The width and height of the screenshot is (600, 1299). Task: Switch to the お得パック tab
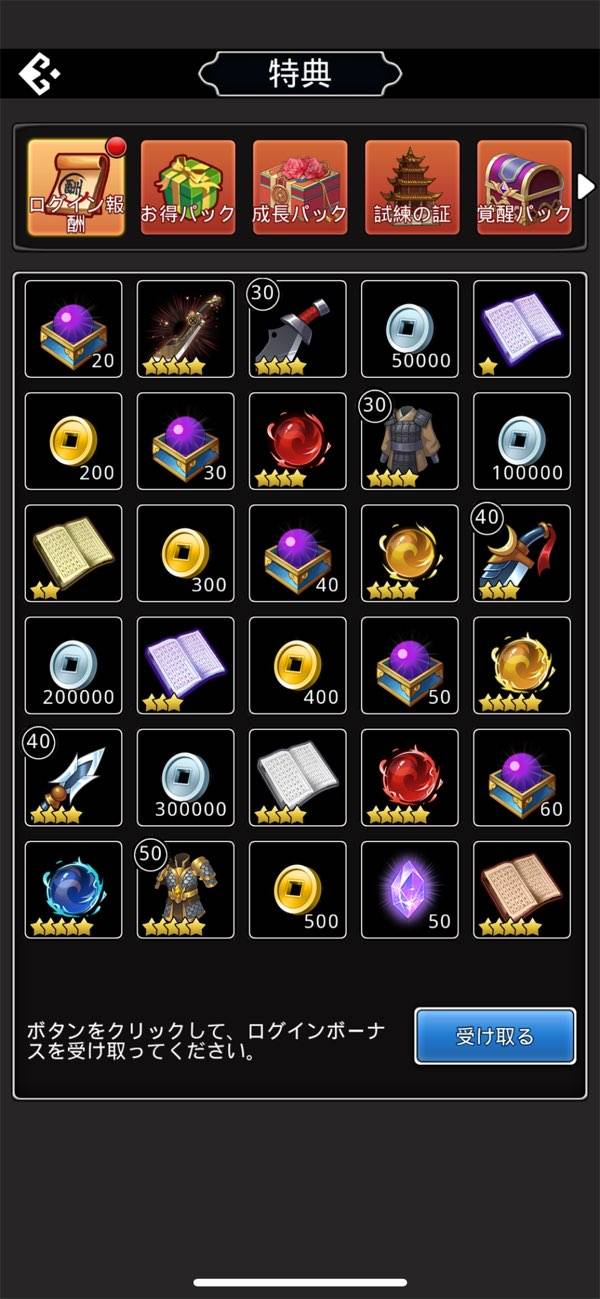pyautogui.click(x=188, y=187)
